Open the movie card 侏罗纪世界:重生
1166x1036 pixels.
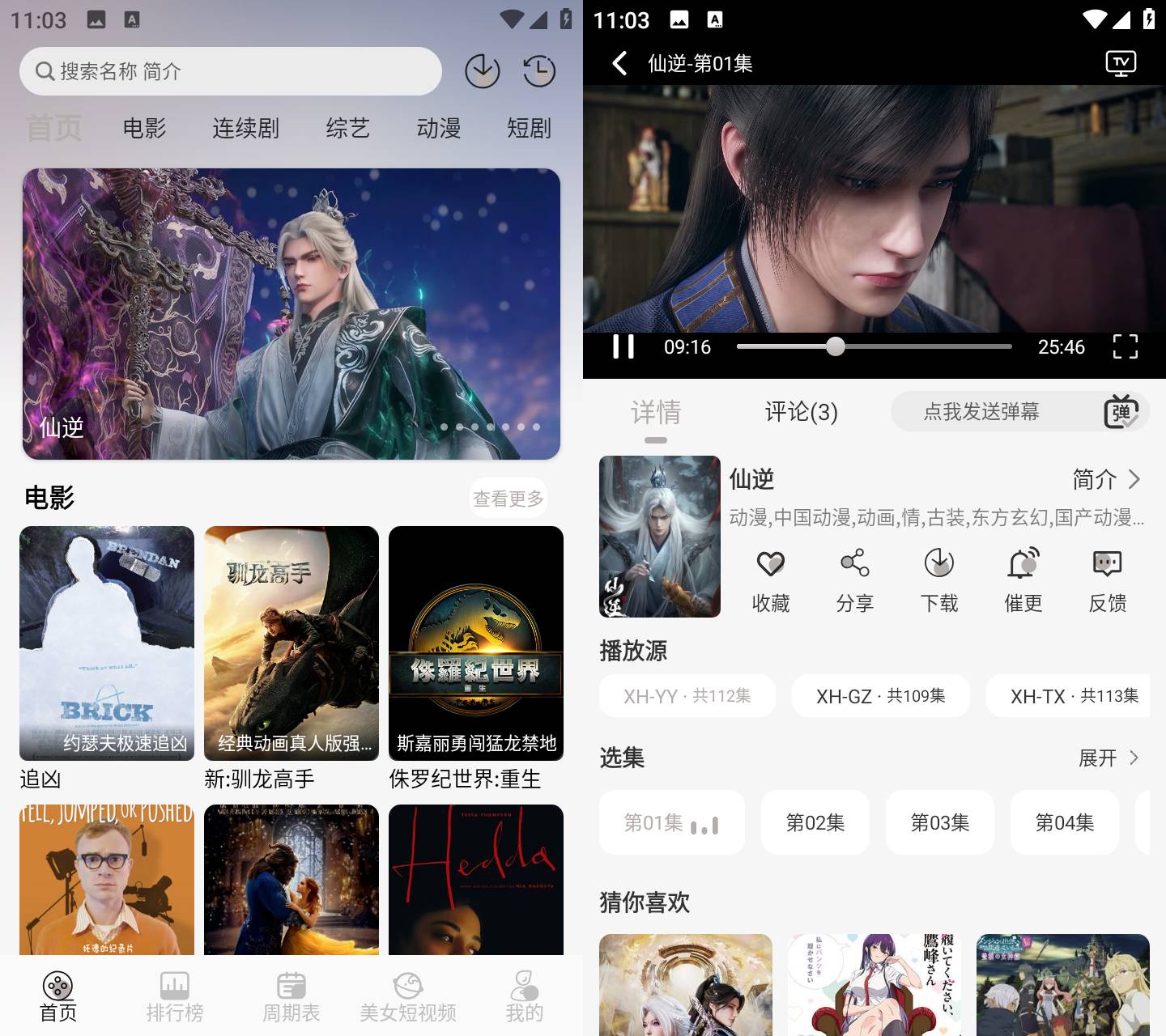click(476, 643)
